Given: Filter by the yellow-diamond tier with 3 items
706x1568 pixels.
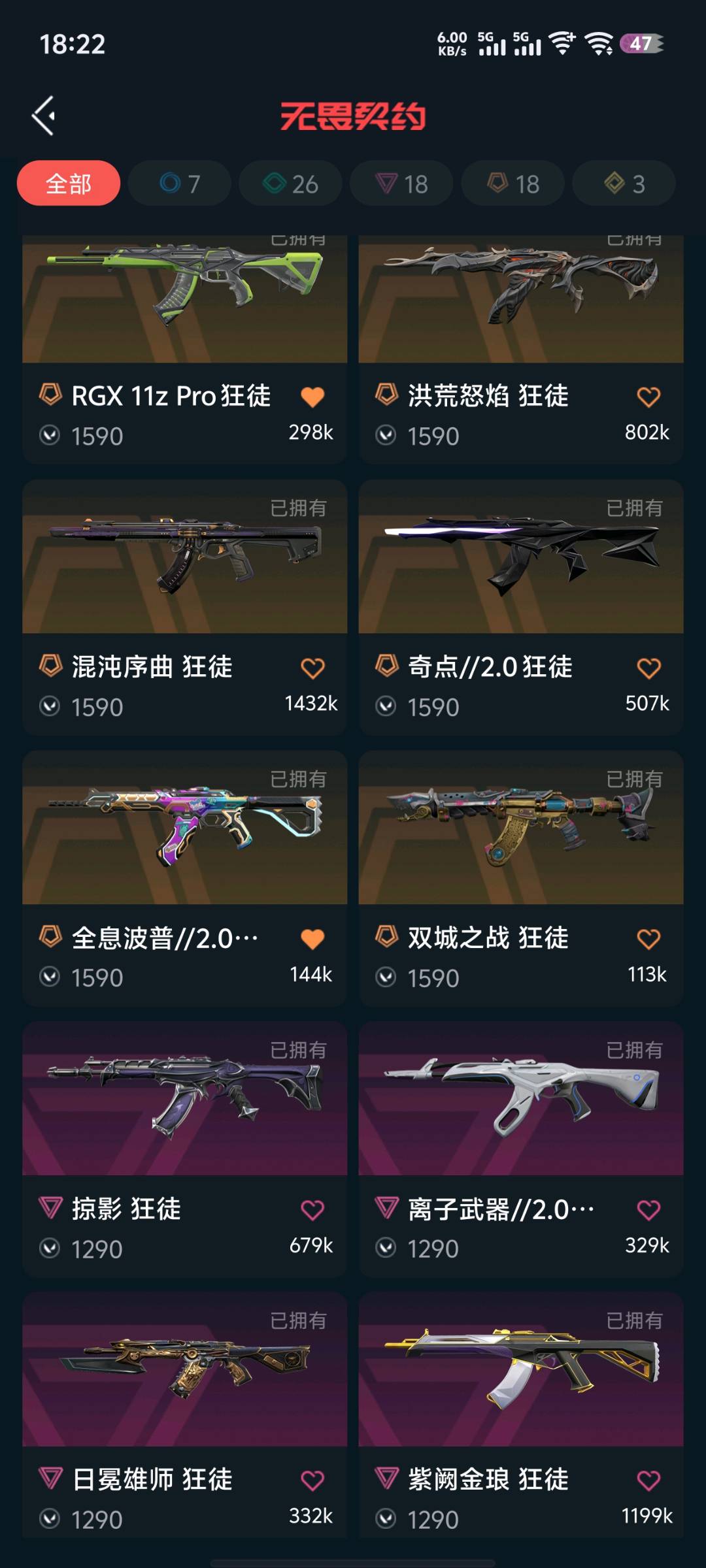Looking at the screenshot, I should click(624, 184).
